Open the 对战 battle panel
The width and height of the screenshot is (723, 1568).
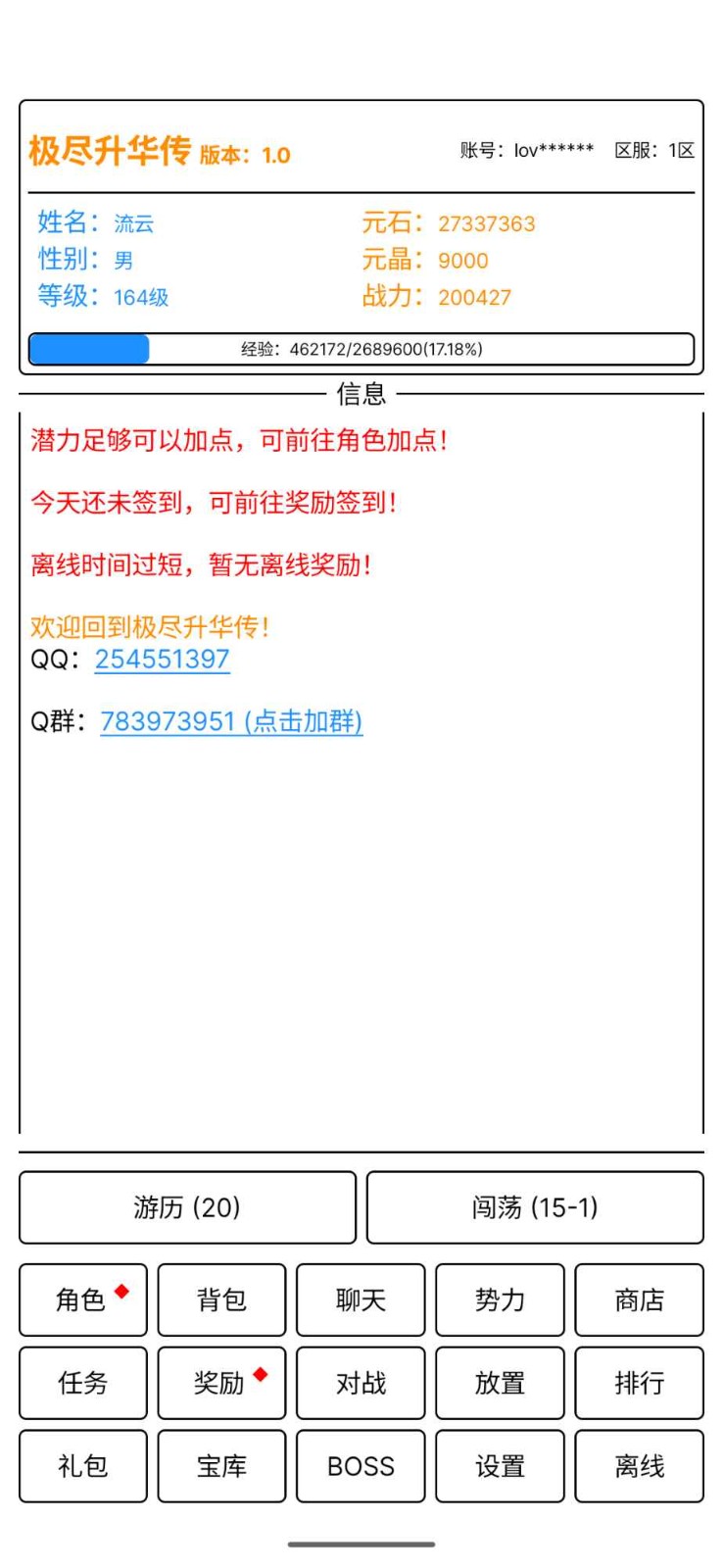[x=361, y=1383]
